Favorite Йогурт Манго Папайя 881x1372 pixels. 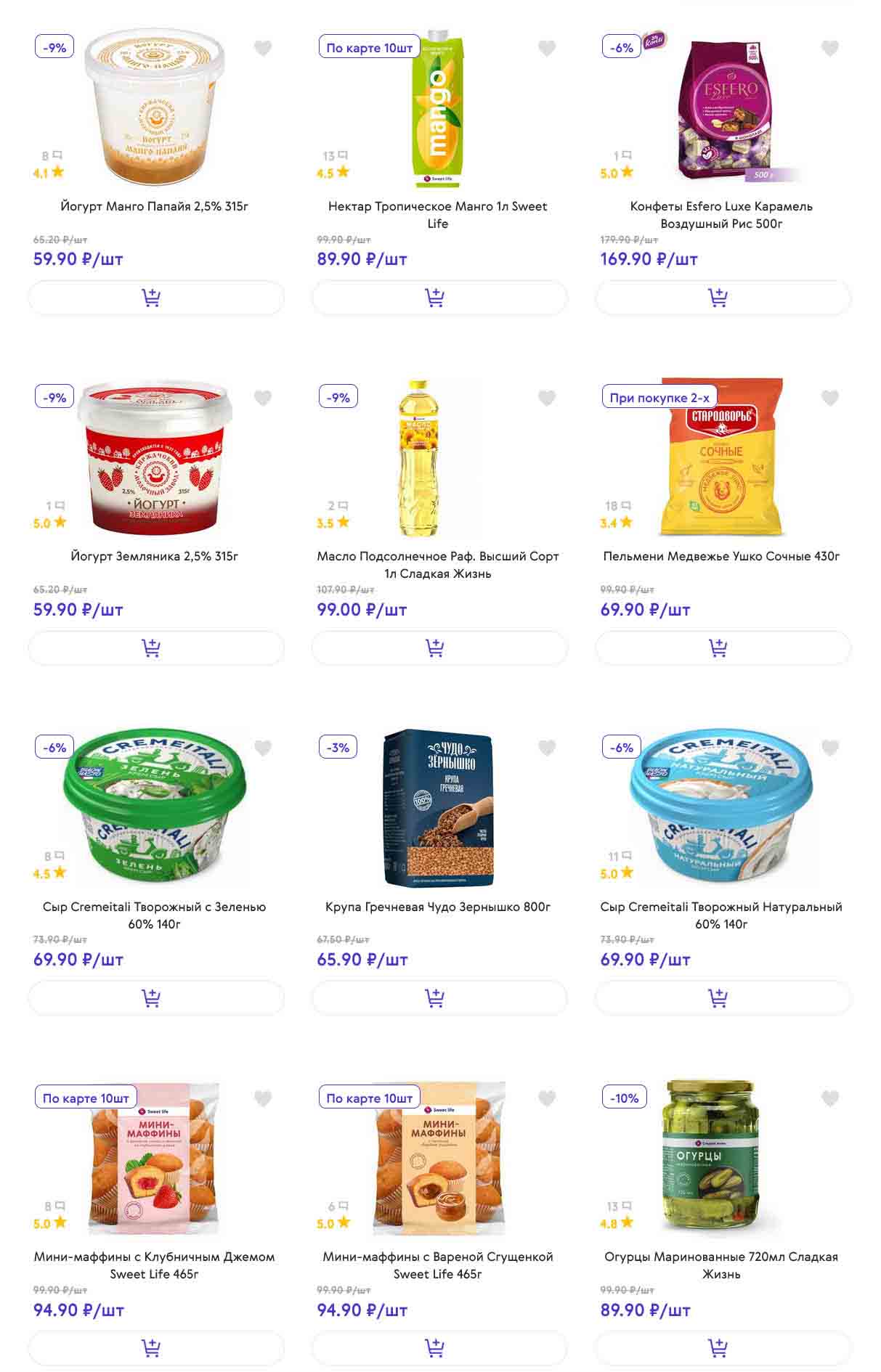click(x=262, y=49)
